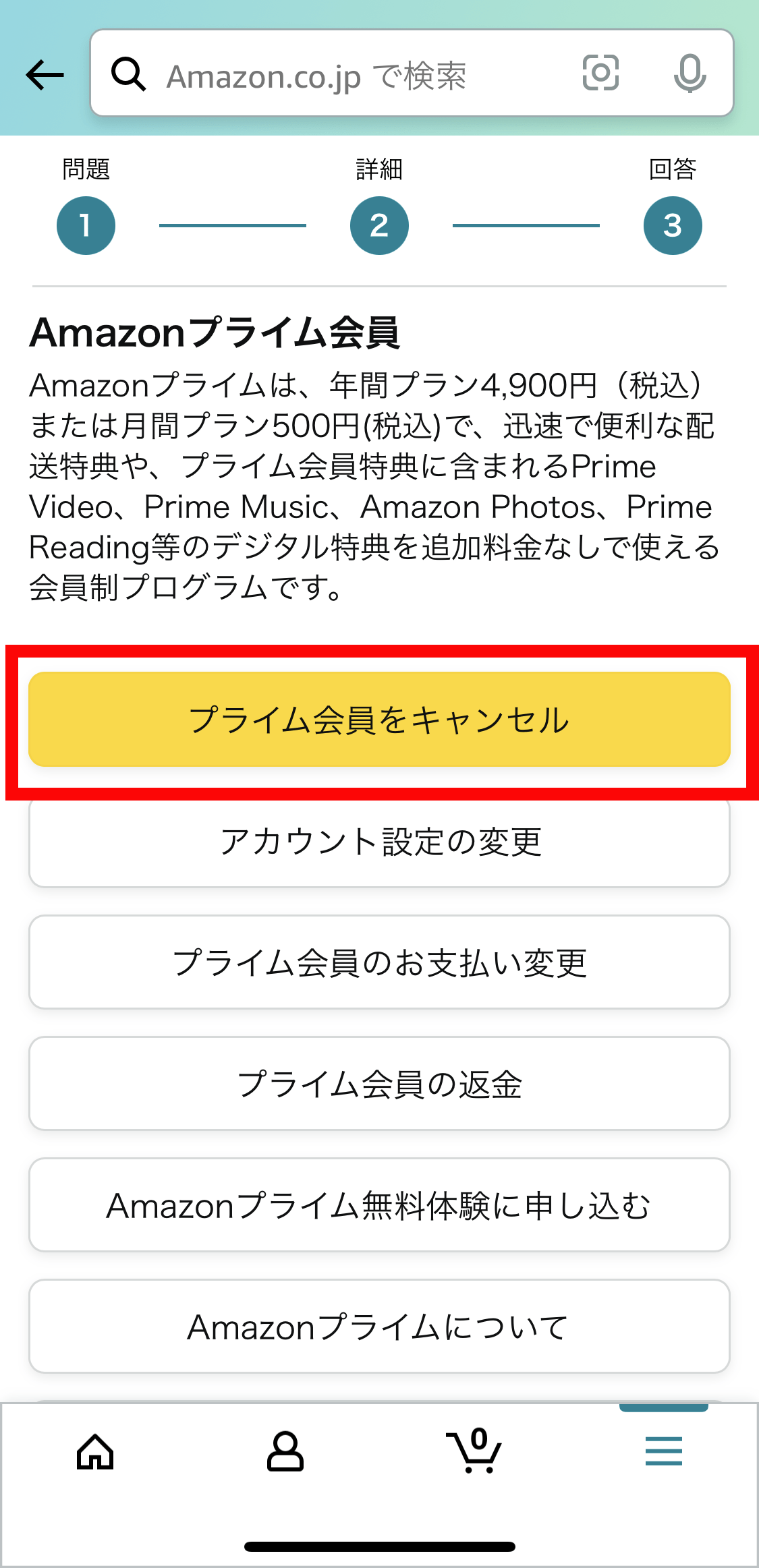Viewport: 759px width, 1568px height.
Task: Activate the voice search microphone icon
Action: point(690,74)
